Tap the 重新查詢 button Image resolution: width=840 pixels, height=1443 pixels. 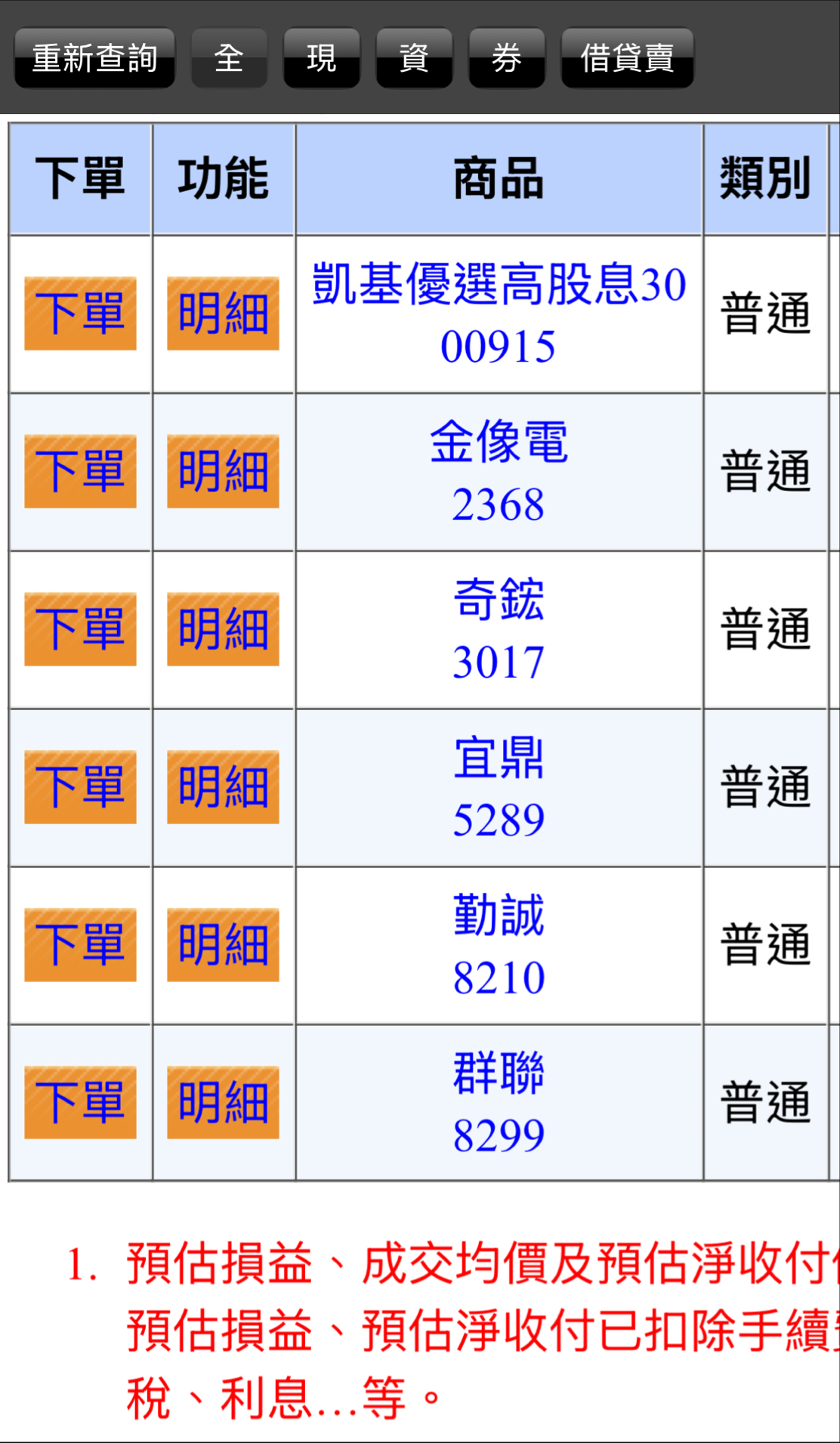[x=94, y=58]
